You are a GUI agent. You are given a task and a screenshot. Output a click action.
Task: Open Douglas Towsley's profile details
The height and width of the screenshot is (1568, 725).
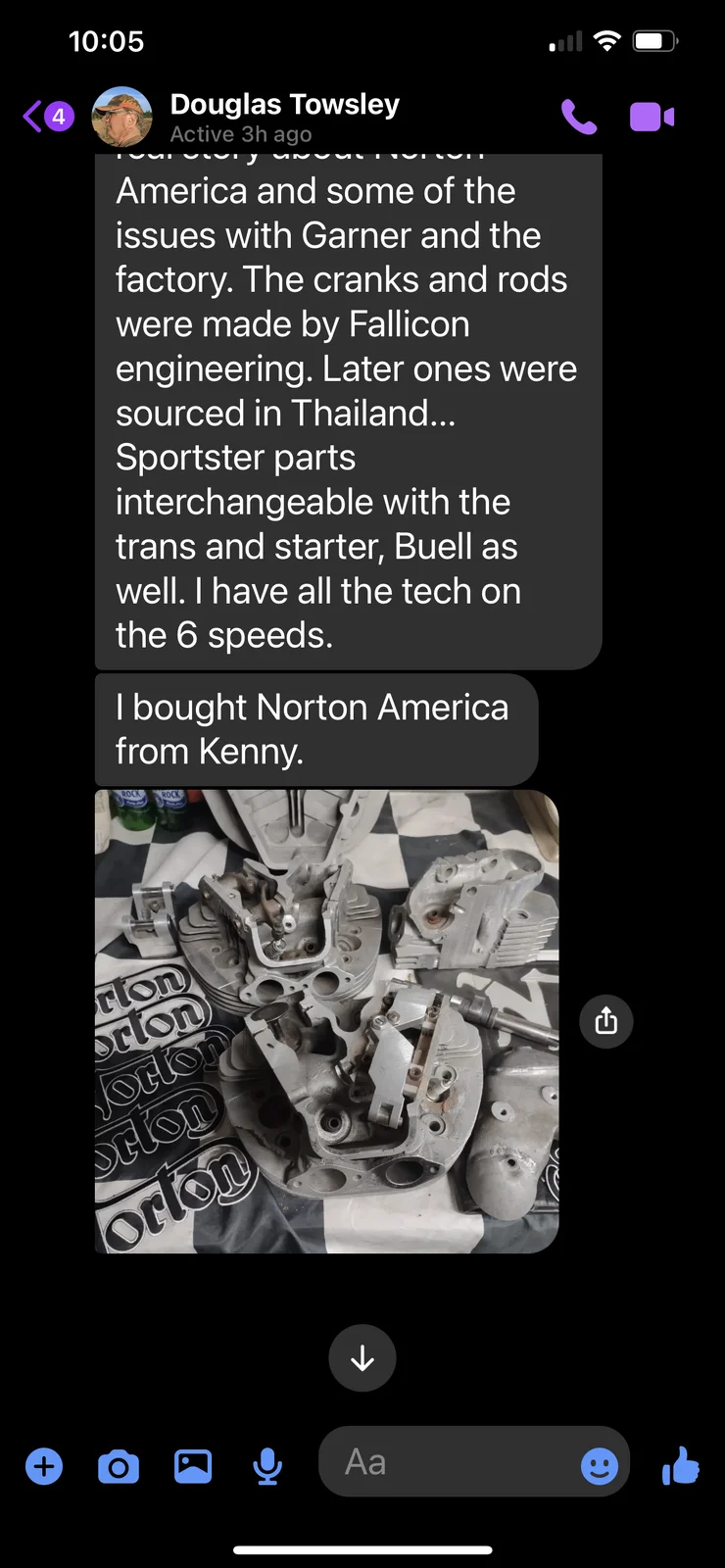284,117
